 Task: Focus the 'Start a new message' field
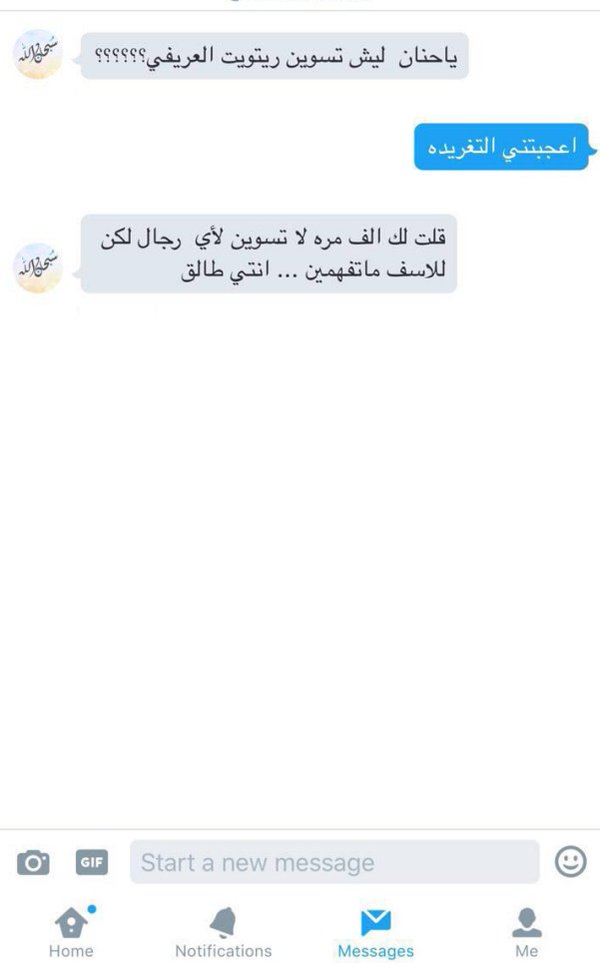334,862
